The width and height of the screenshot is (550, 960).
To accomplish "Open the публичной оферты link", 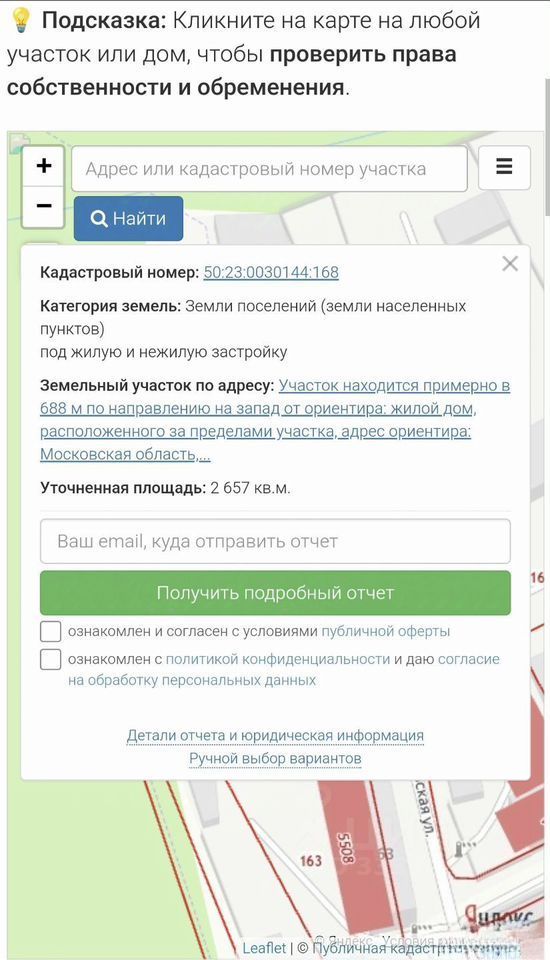I will [x=386, y=631].
